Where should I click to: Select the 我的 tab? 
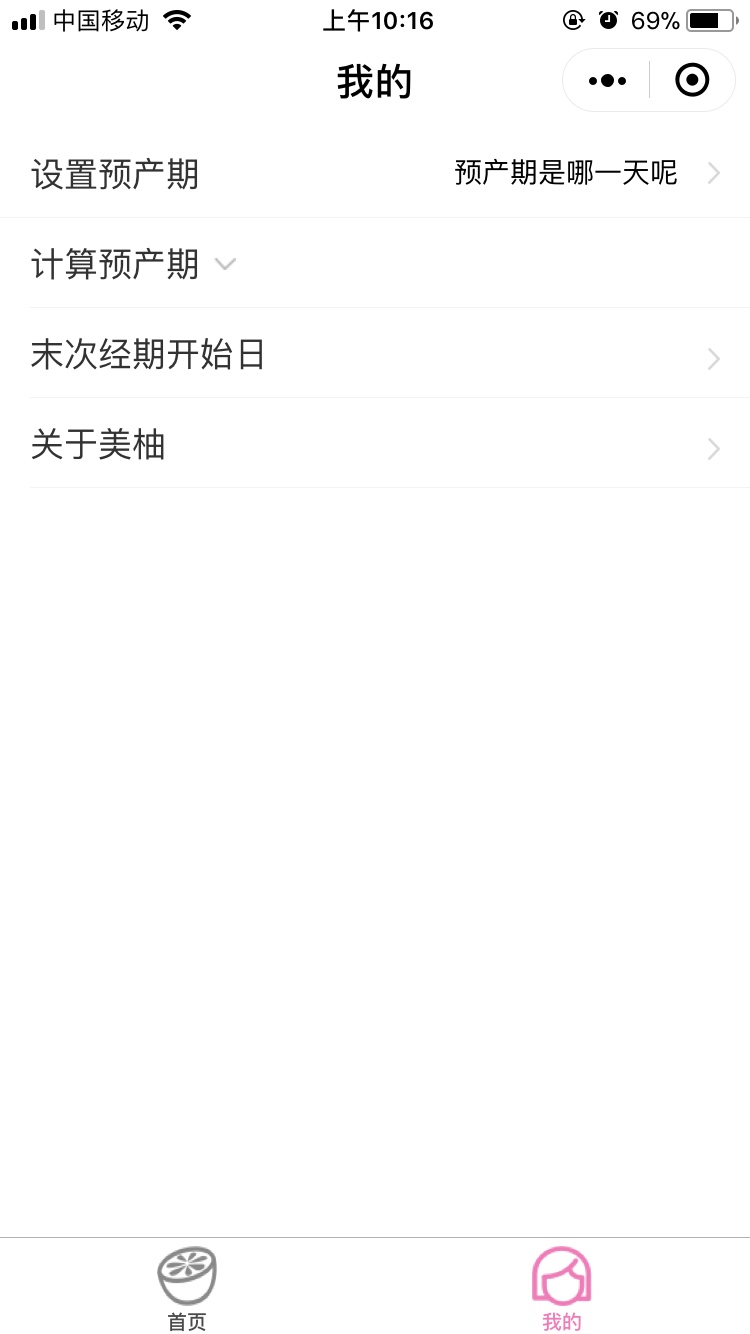pos(562,1288)
